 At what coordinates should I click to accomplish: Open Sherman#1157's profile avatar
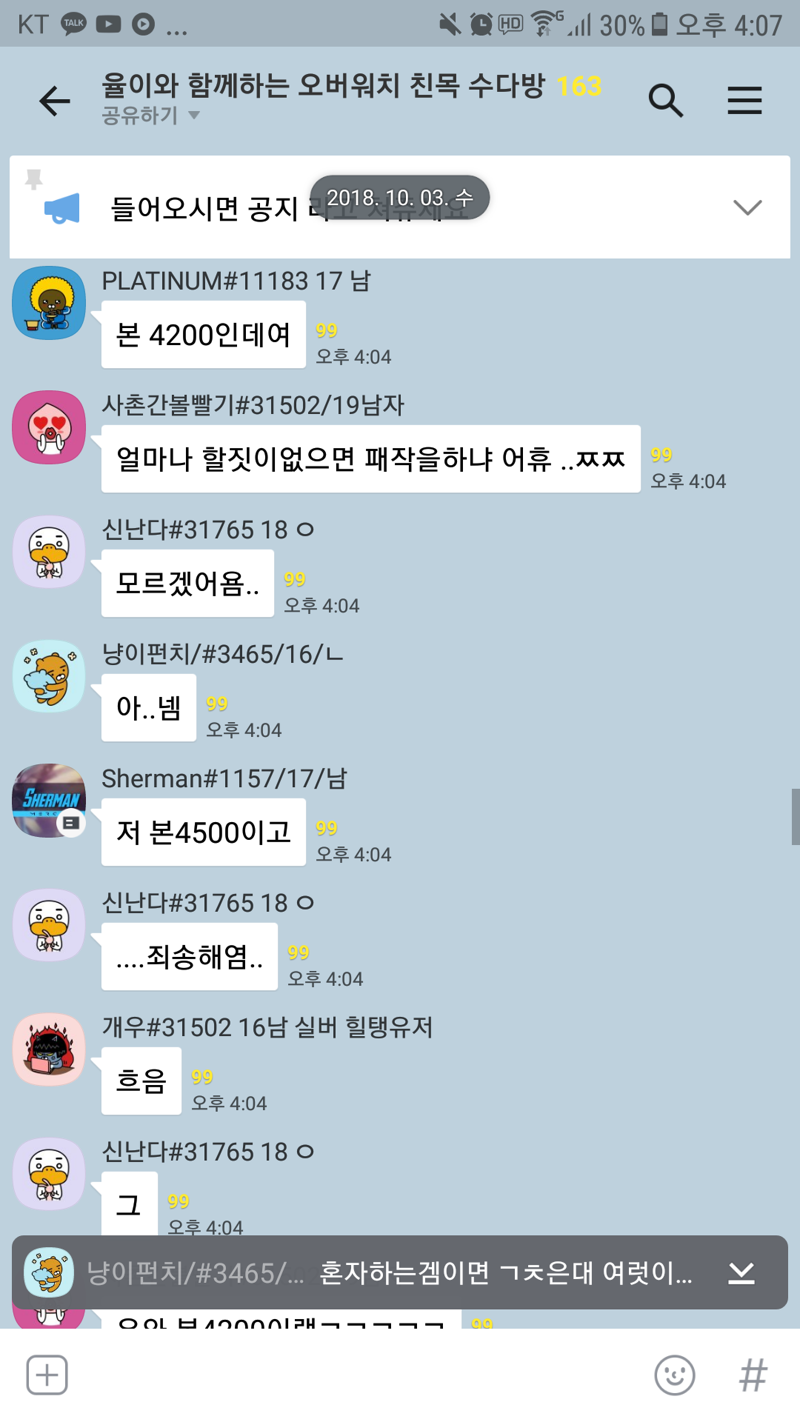pos(49,800)
